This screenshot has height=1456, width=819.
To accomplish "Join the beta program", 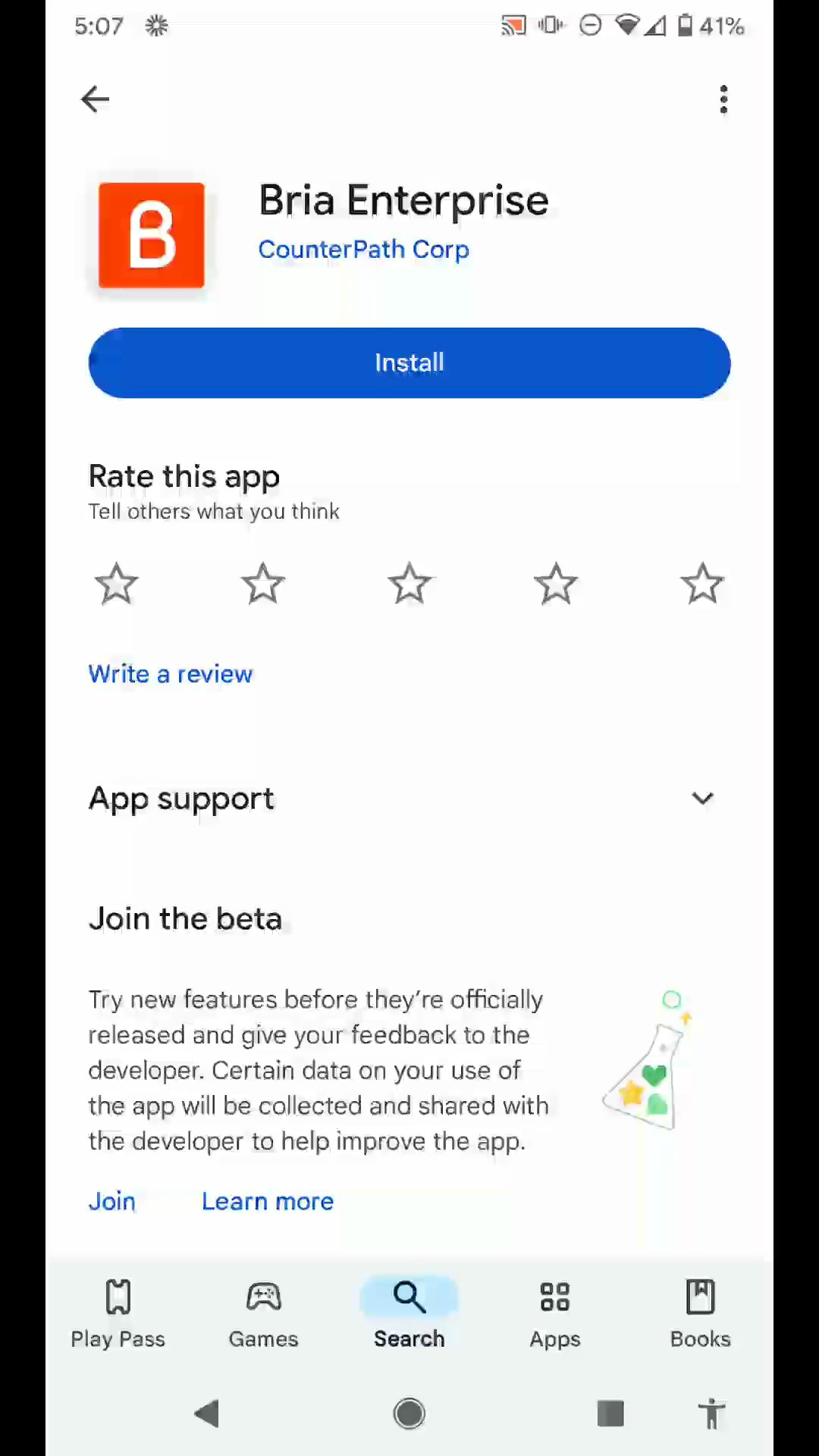I will tap(112, 1201).
